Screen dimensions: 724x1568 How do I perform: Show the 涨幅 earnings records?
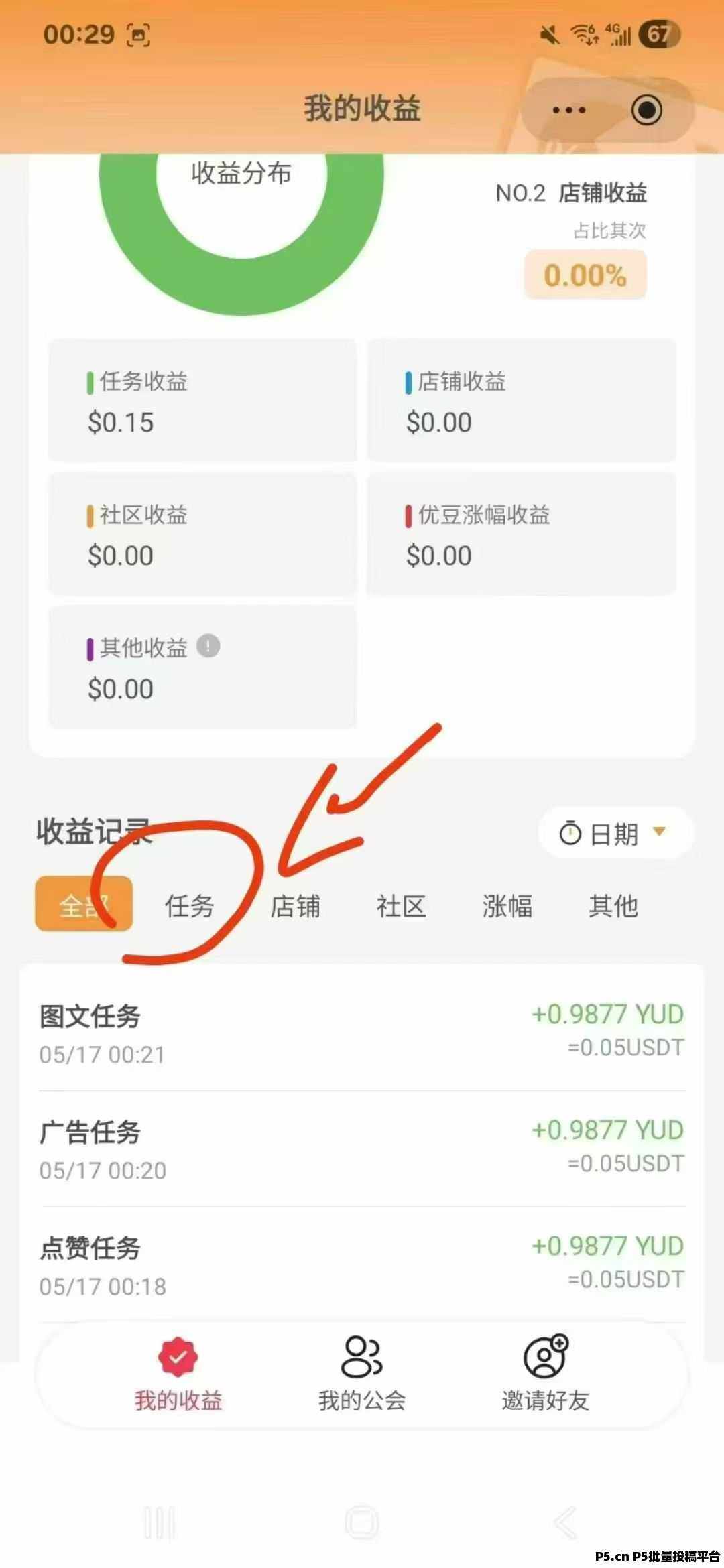pos(507,906)
